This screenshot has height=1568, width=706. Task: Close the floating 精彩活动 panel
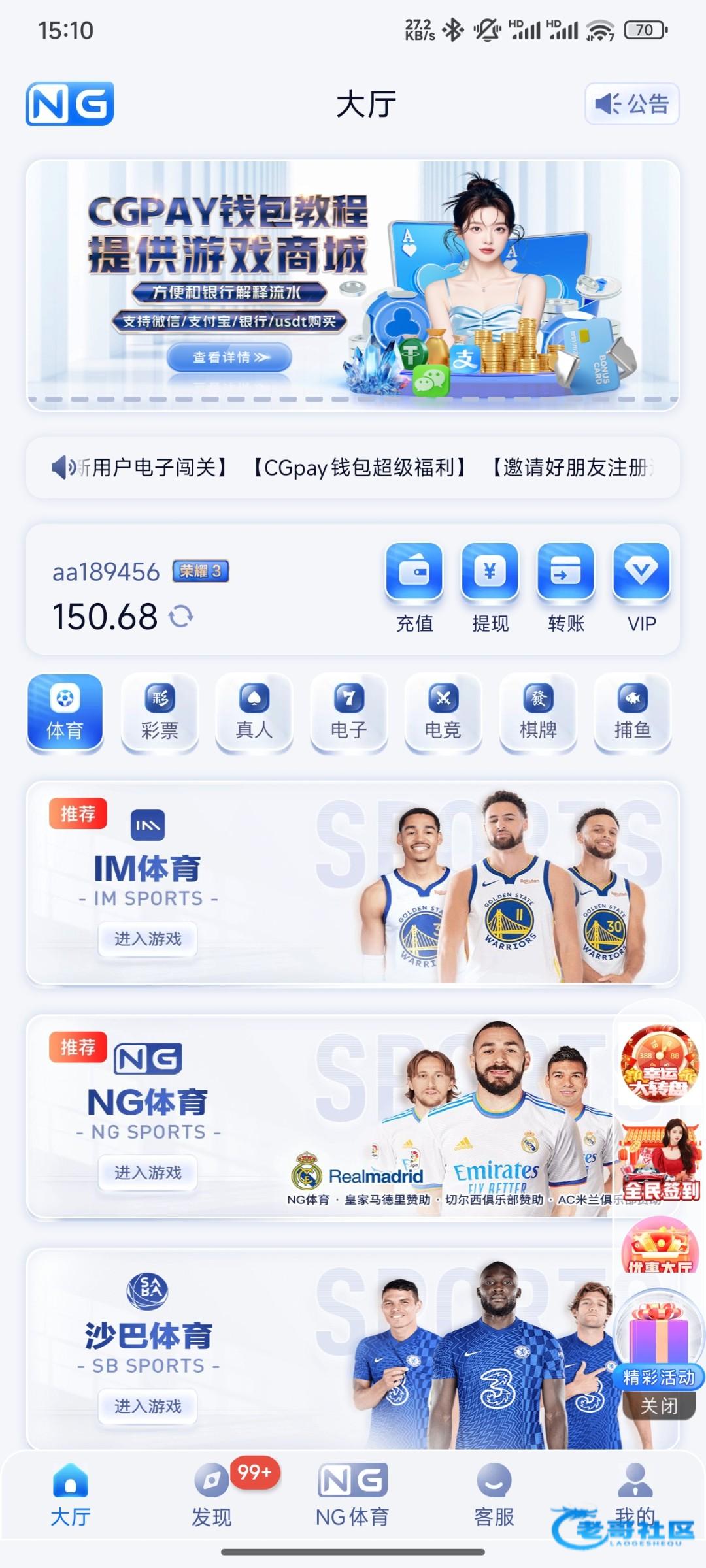point(659,1406)
